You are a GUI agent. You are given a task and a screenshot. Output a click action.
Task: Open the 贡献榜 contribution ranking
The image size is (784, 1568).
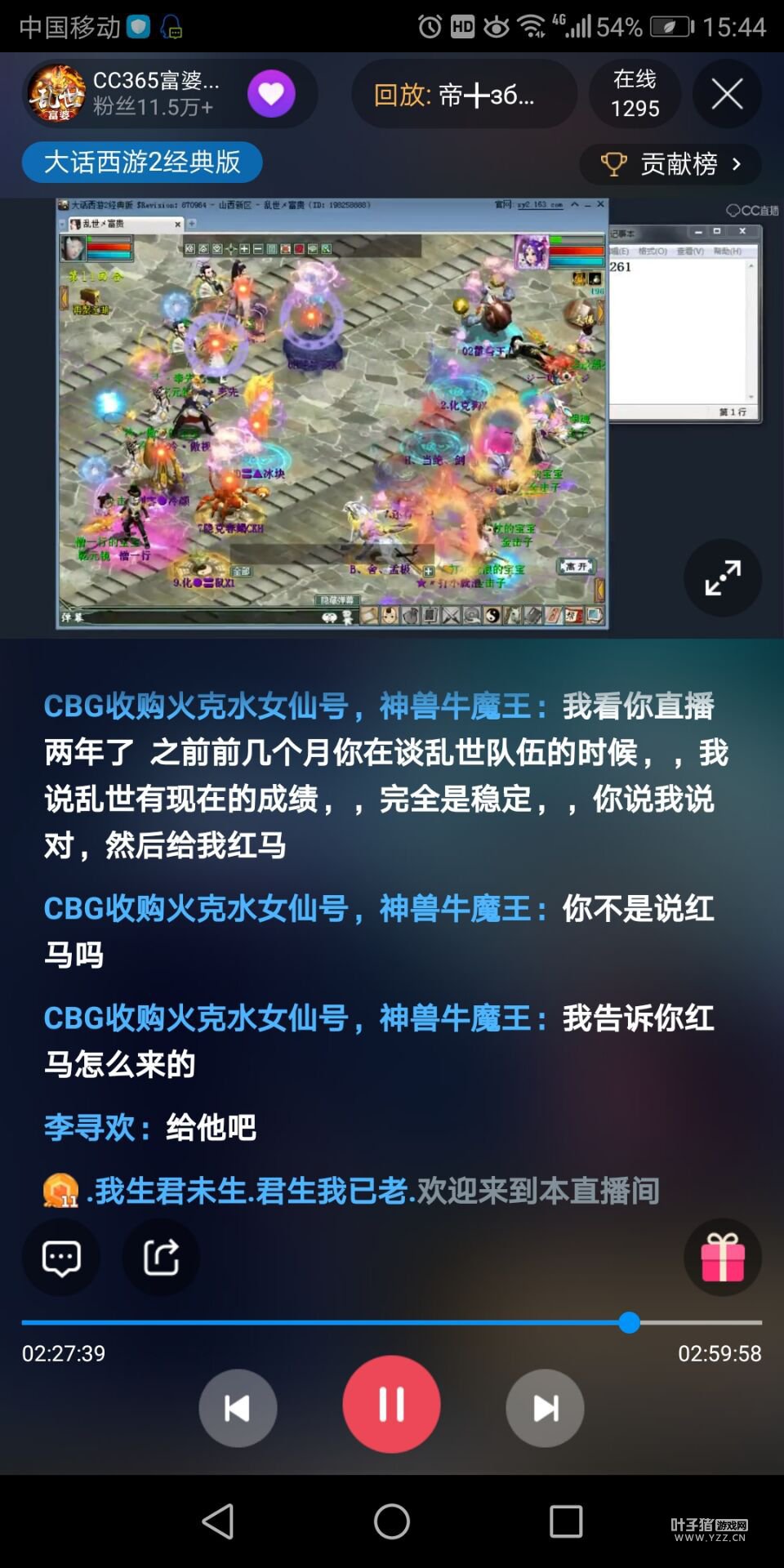coord(670,164)
